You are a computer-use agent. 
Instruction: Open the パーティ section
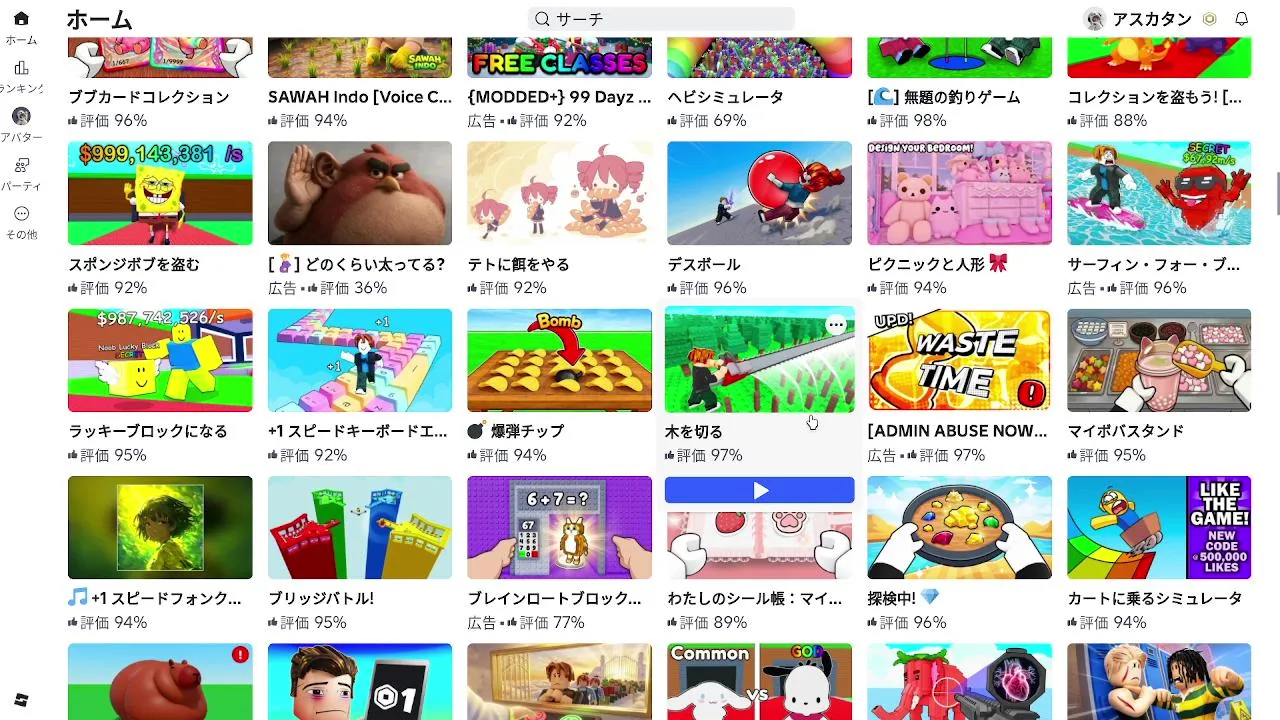[21, 174]
